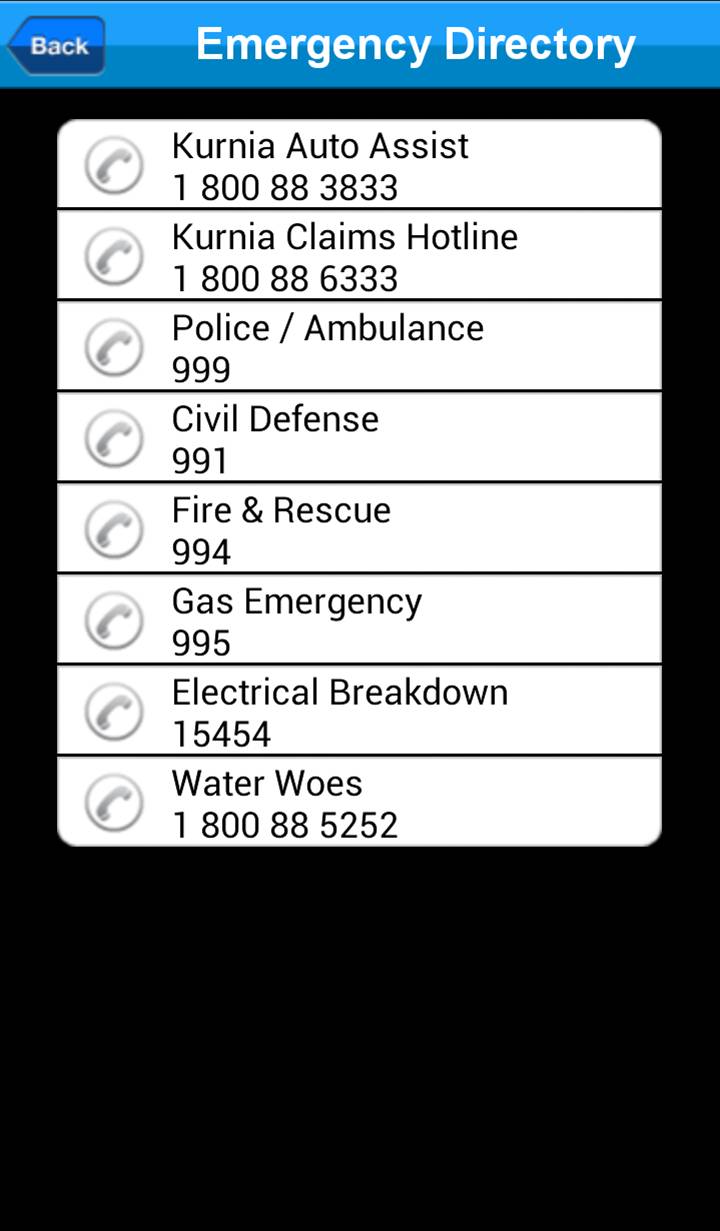Call the Water Woes number

click(359, 801)
